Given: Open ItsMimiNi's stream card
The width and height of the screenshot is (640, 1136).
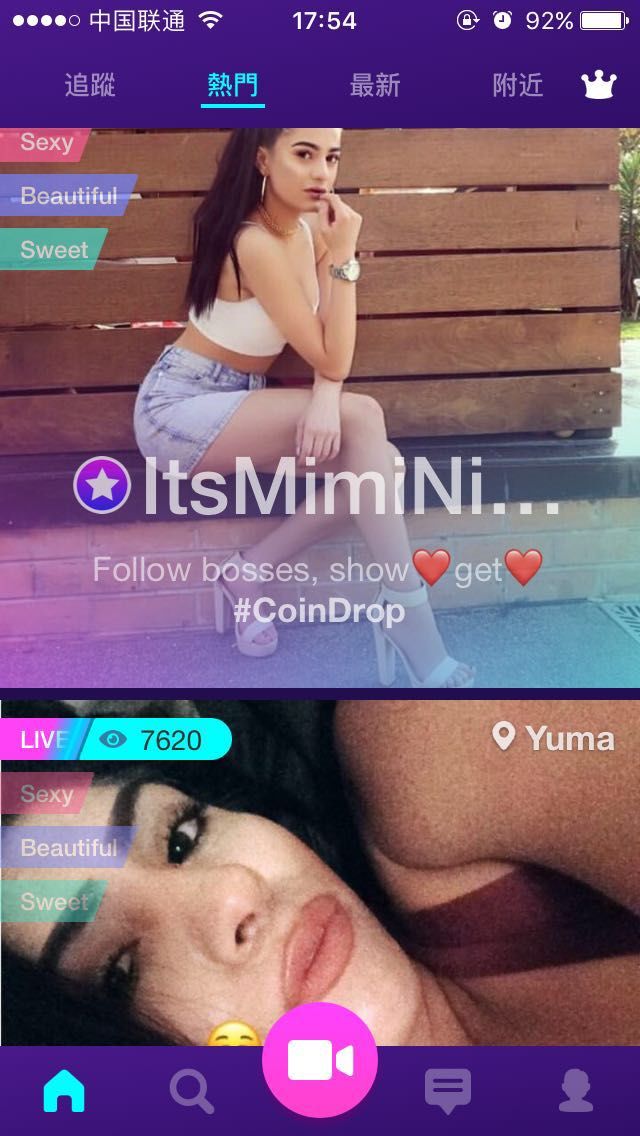Looking at the screenshot, I should [x=320, y=408].
